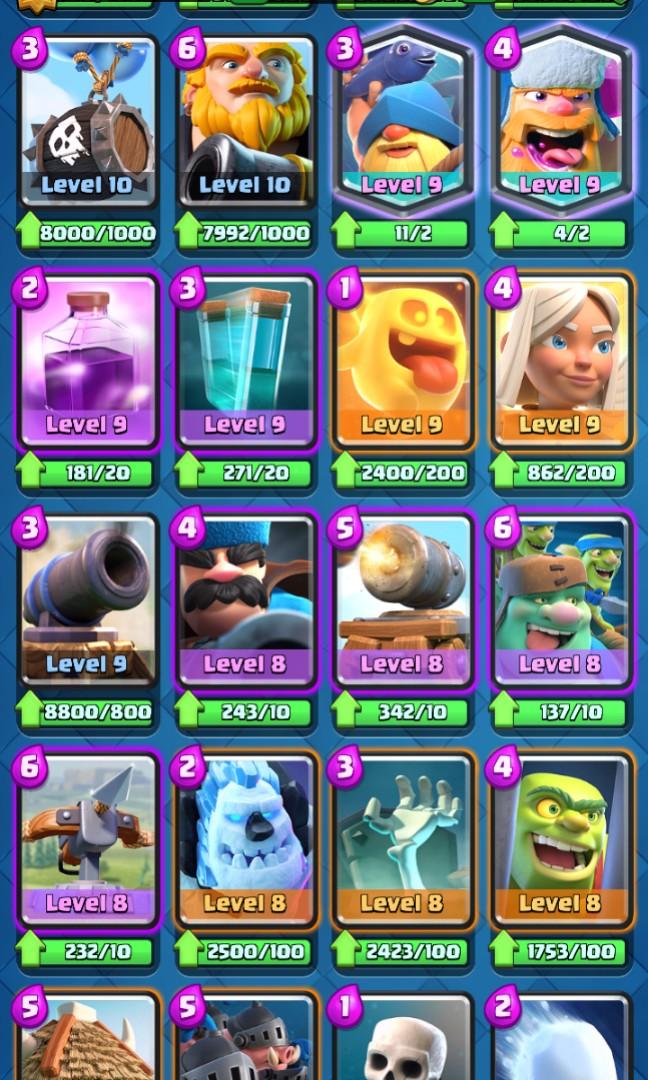The image size is (648, 1080).
Task: Open the Hunter card at Level 8
Action: click(245, 598)
